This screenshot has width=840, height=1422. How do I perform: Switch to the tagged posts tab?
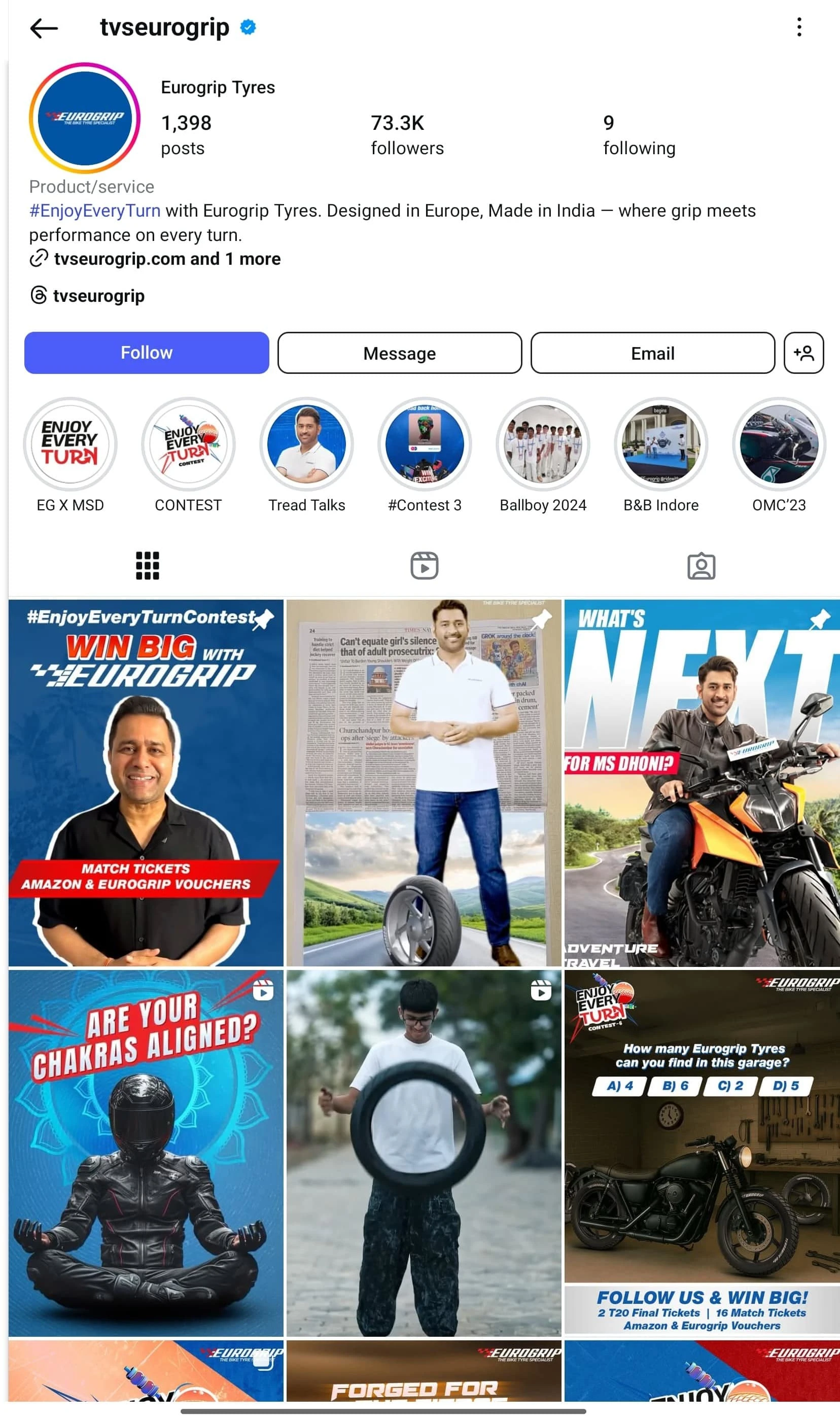tap(701, 566)
